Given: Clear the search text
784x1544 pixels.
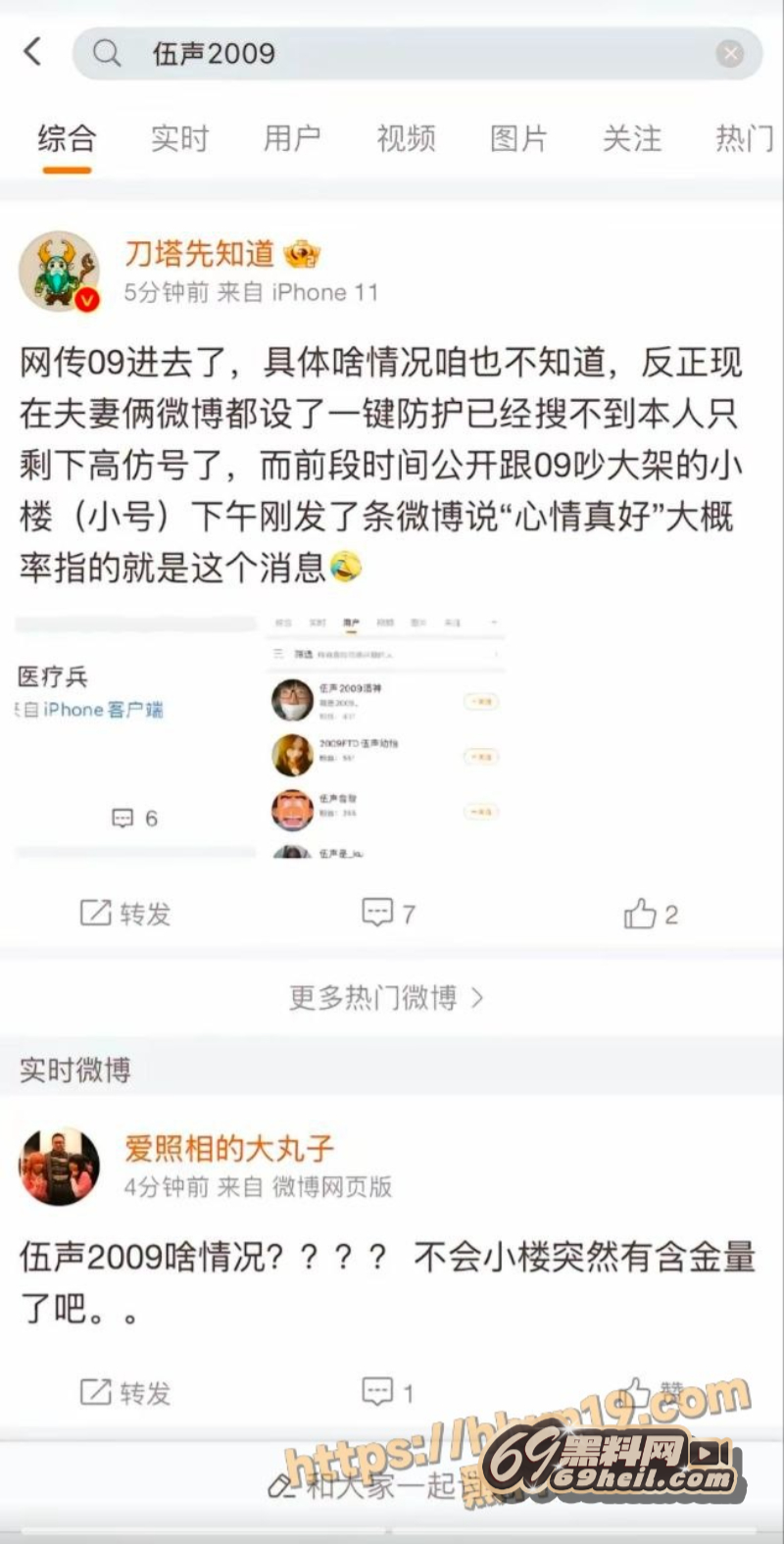Looking at the screenshot, I should click(729, 54).
